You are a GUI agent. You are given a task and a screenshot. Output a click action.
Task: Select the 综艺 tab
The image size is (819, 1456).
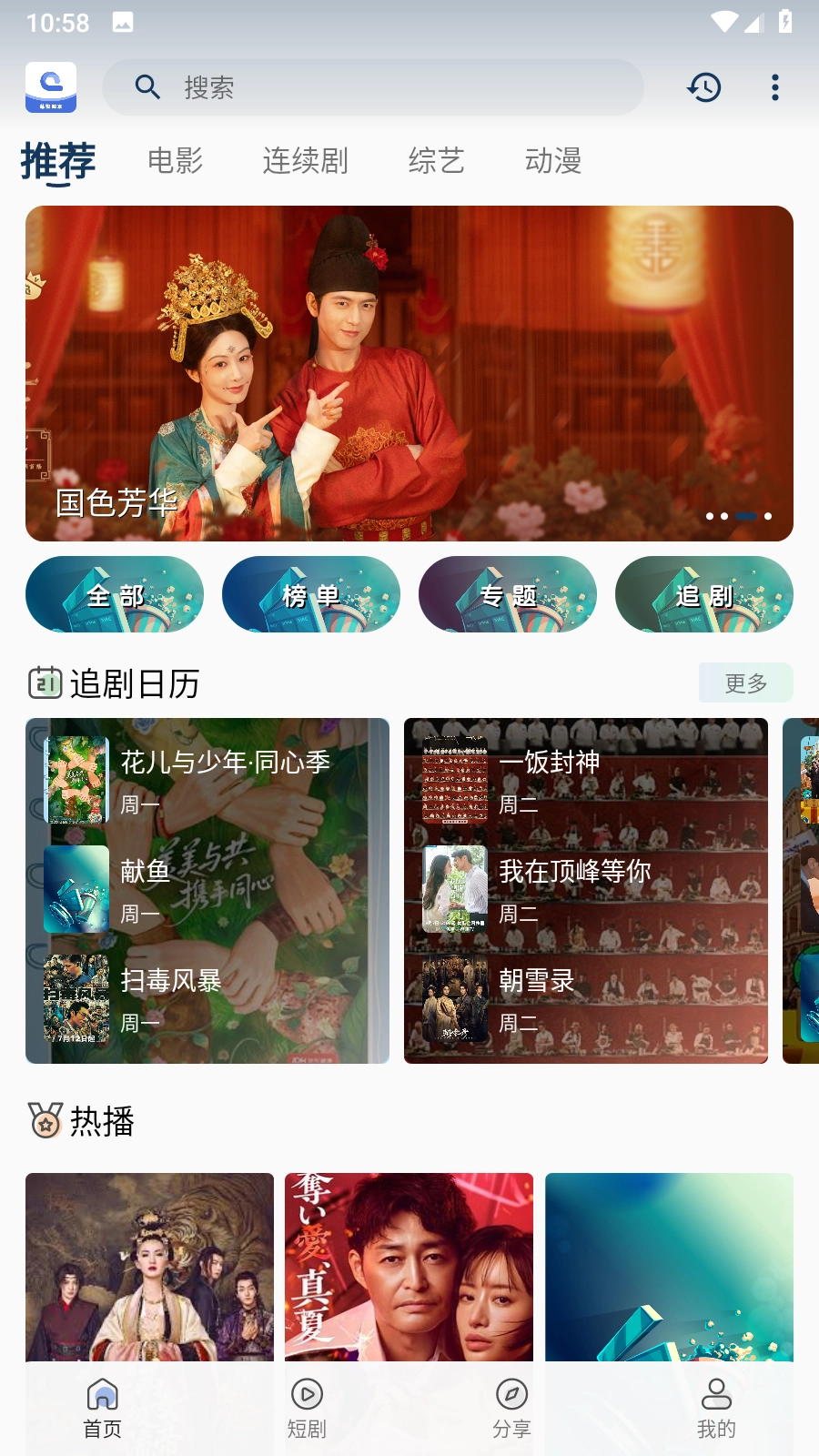436,161
